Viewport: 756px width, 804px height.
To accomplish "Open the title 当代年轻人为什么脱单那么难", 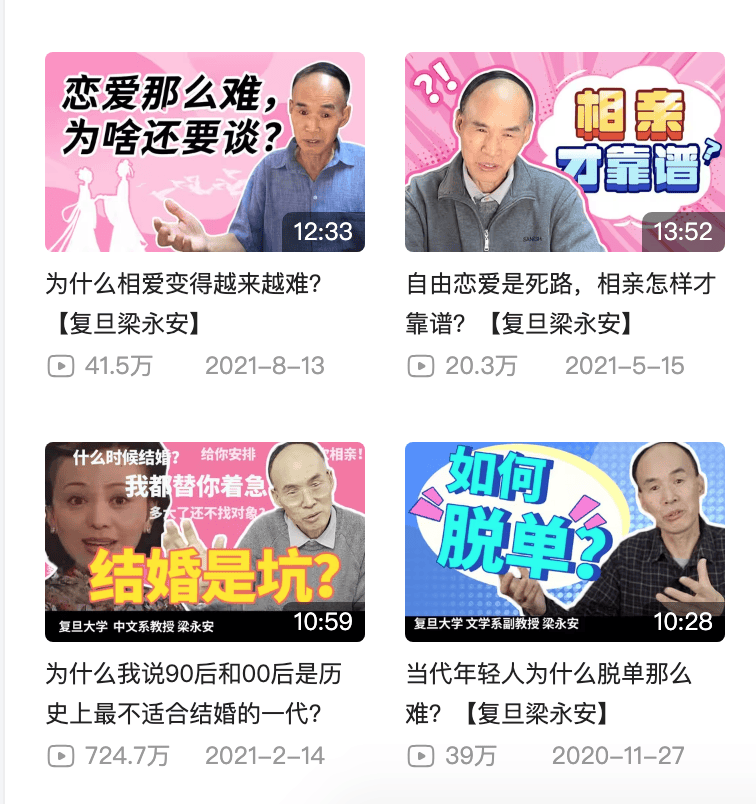I will coord(548,674).
